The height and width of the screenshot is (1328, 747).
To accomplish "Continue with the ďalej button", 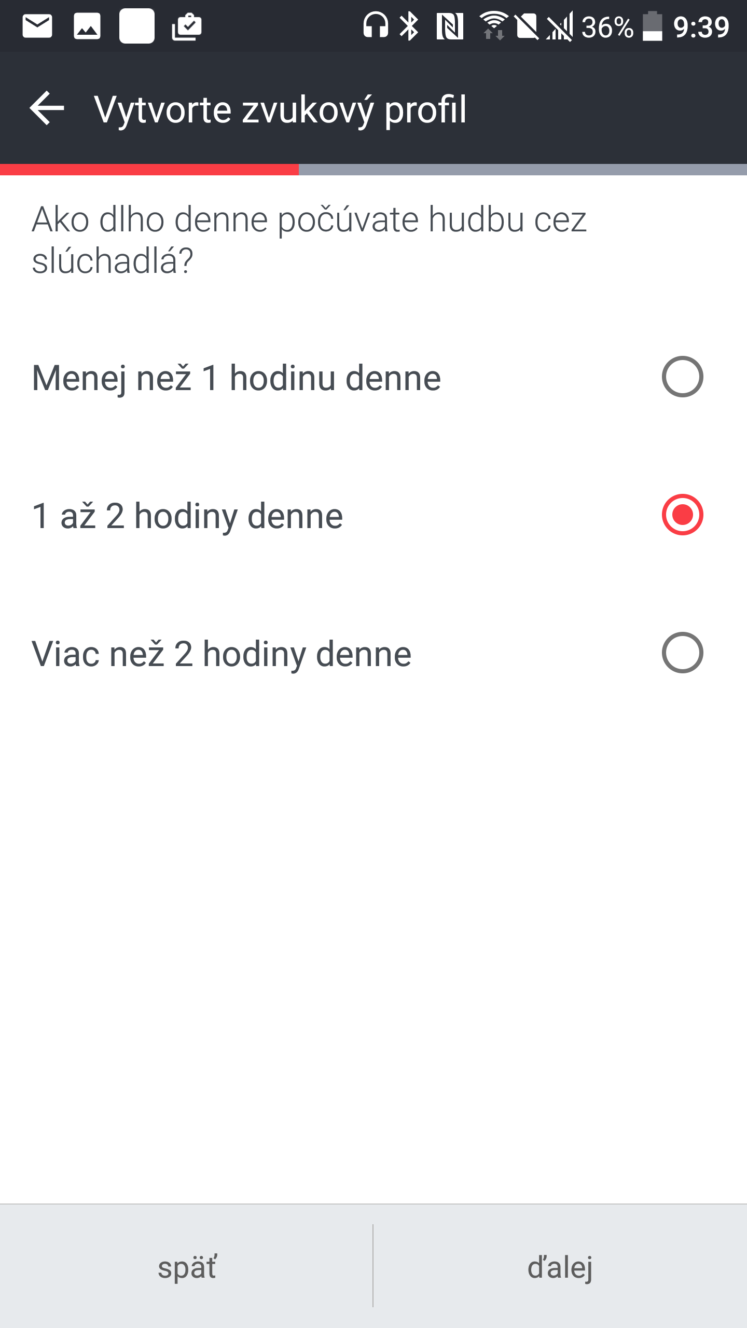I will coord(560,1267).
